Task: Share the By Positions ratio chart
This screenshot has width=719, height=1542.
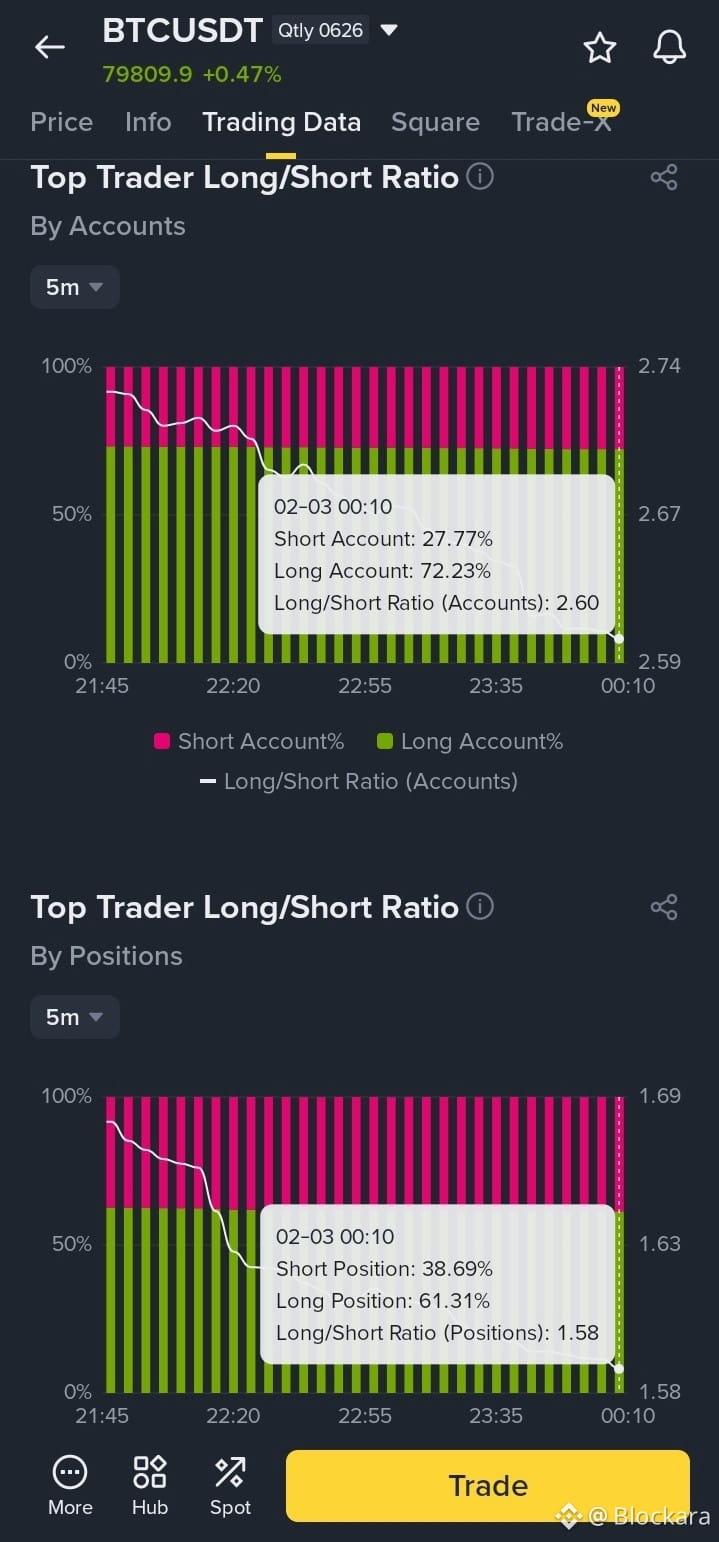Action: [664, 908]
